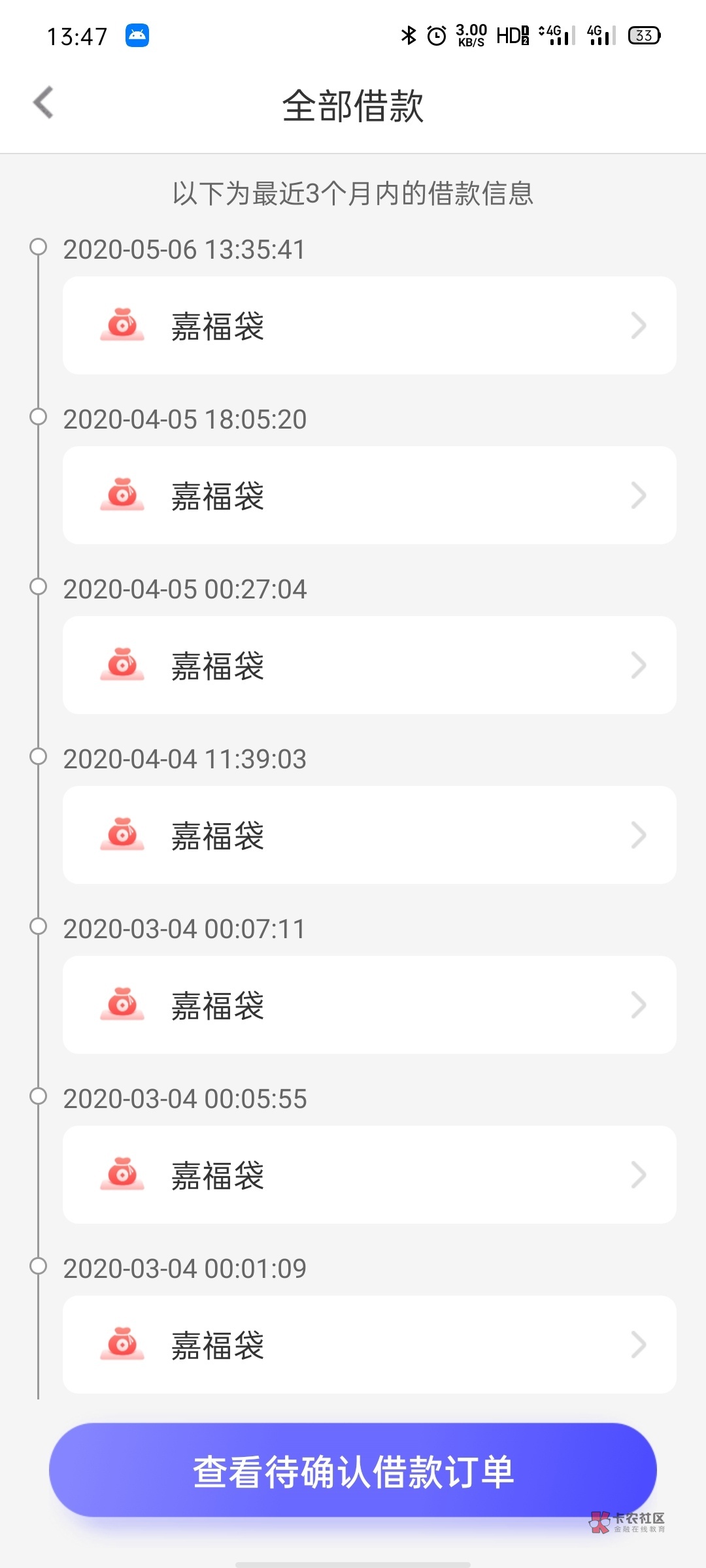Open the 嘉福袋 loan dated 2020-03-04 00:05:55
This screenshot has width=706, height=1568.
coord(369,1175)
